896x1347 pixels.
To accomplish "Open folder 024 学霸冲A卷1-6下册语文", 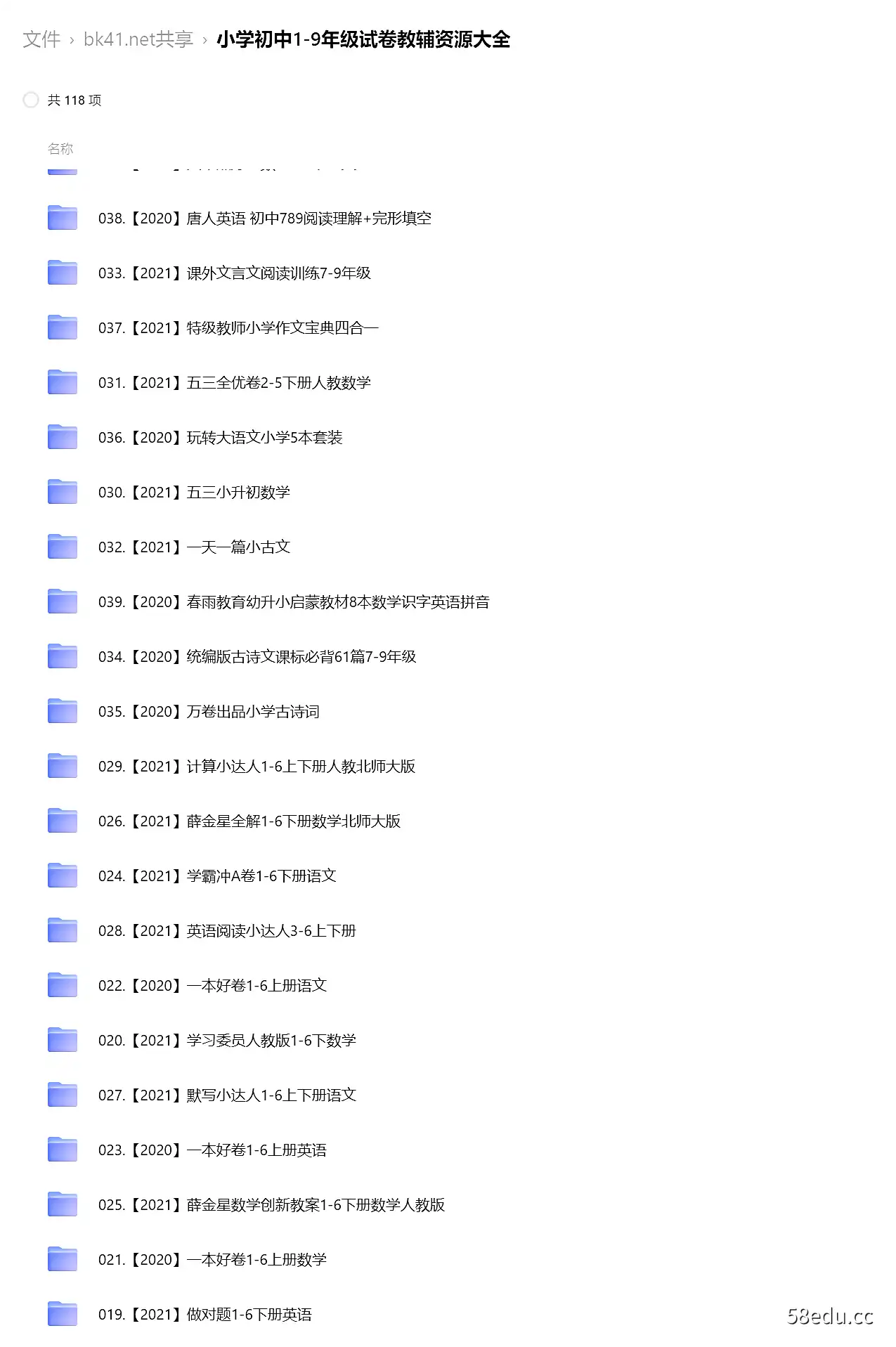I will click(x=217, y=876).
